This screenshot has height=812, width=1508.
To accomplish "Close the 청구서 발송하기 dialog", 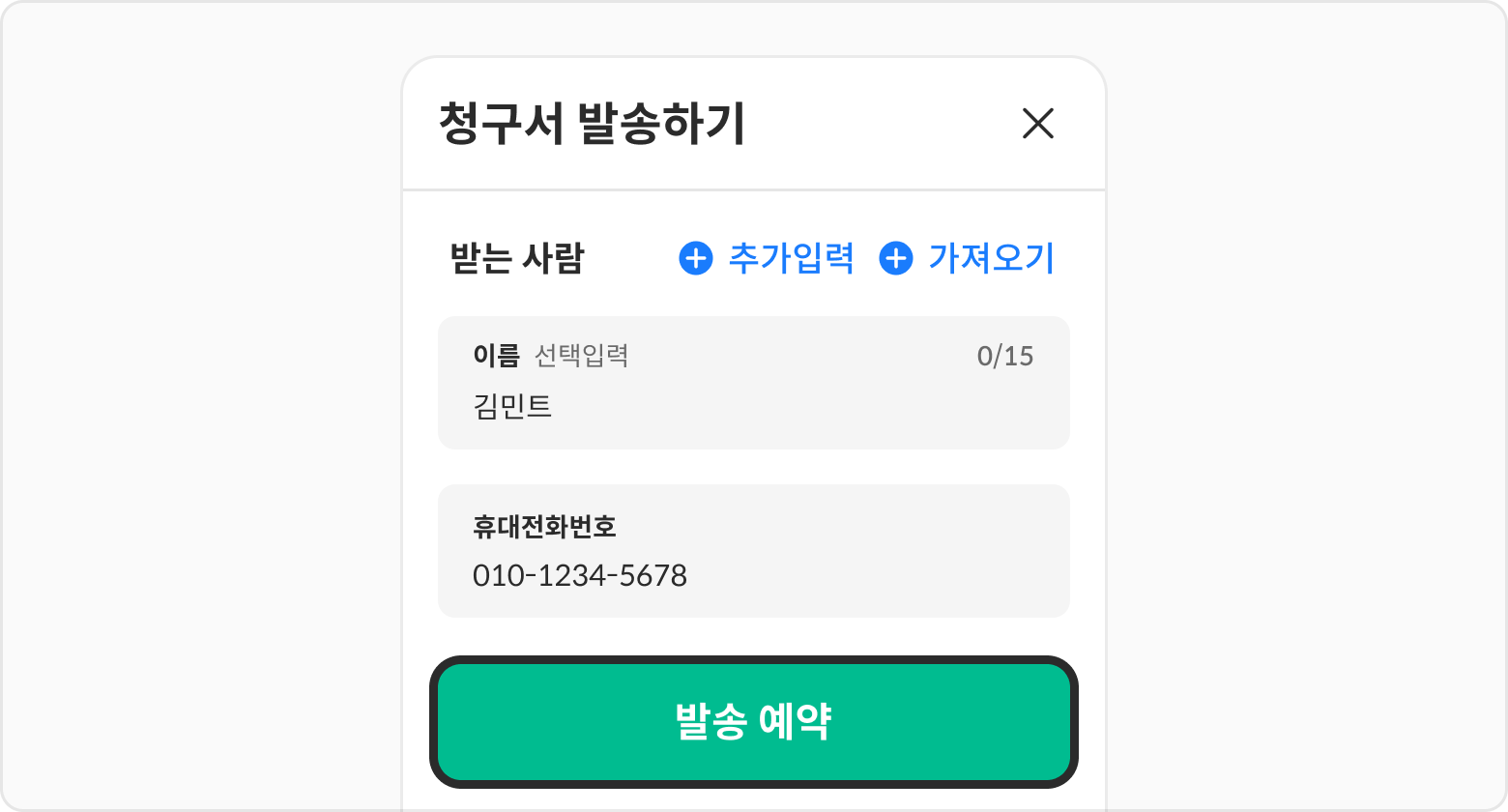I will [1037, 124].
